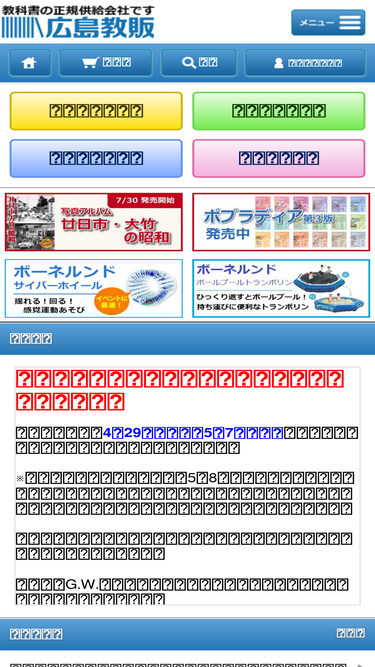The image size is (375, 667).
Task: Select the green category button
Action: click(x=278, y=111)
